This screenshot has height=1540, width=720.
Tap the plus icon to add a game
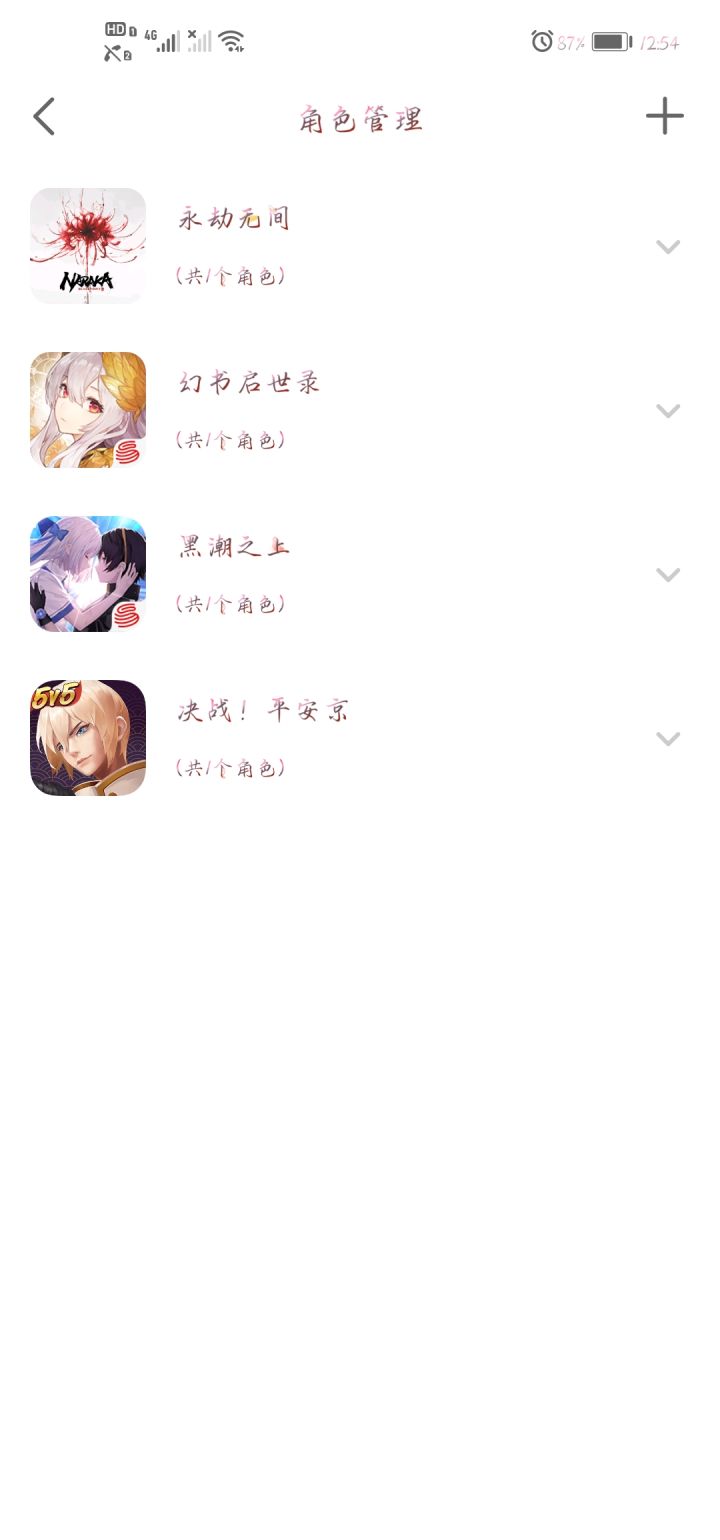pos(665,116)
